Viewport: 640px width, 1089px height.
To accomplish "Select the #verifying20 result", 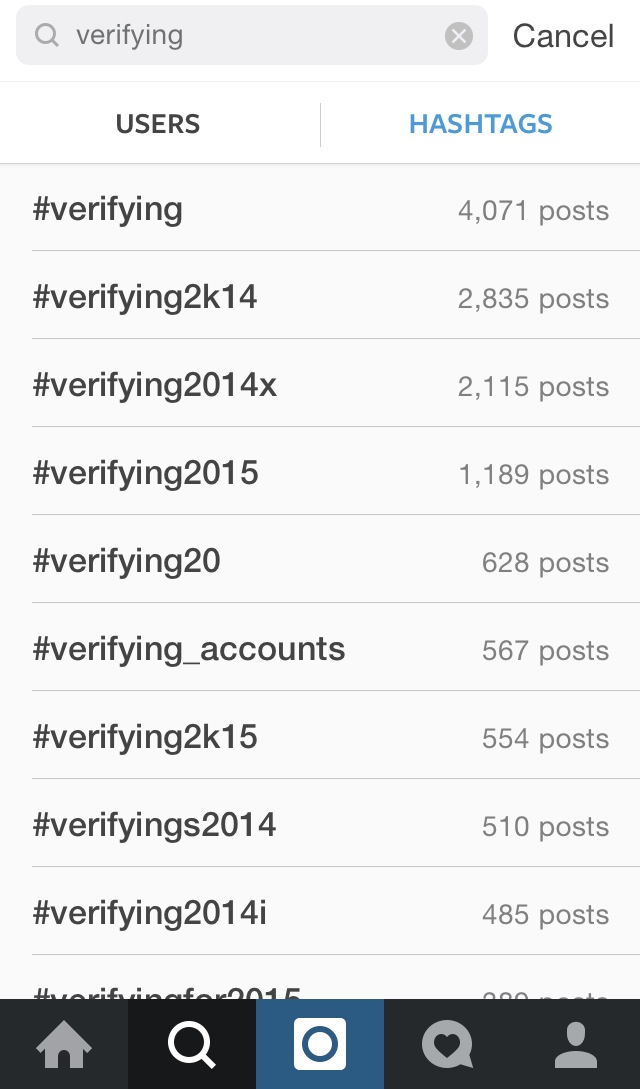I will click(320, 561).
